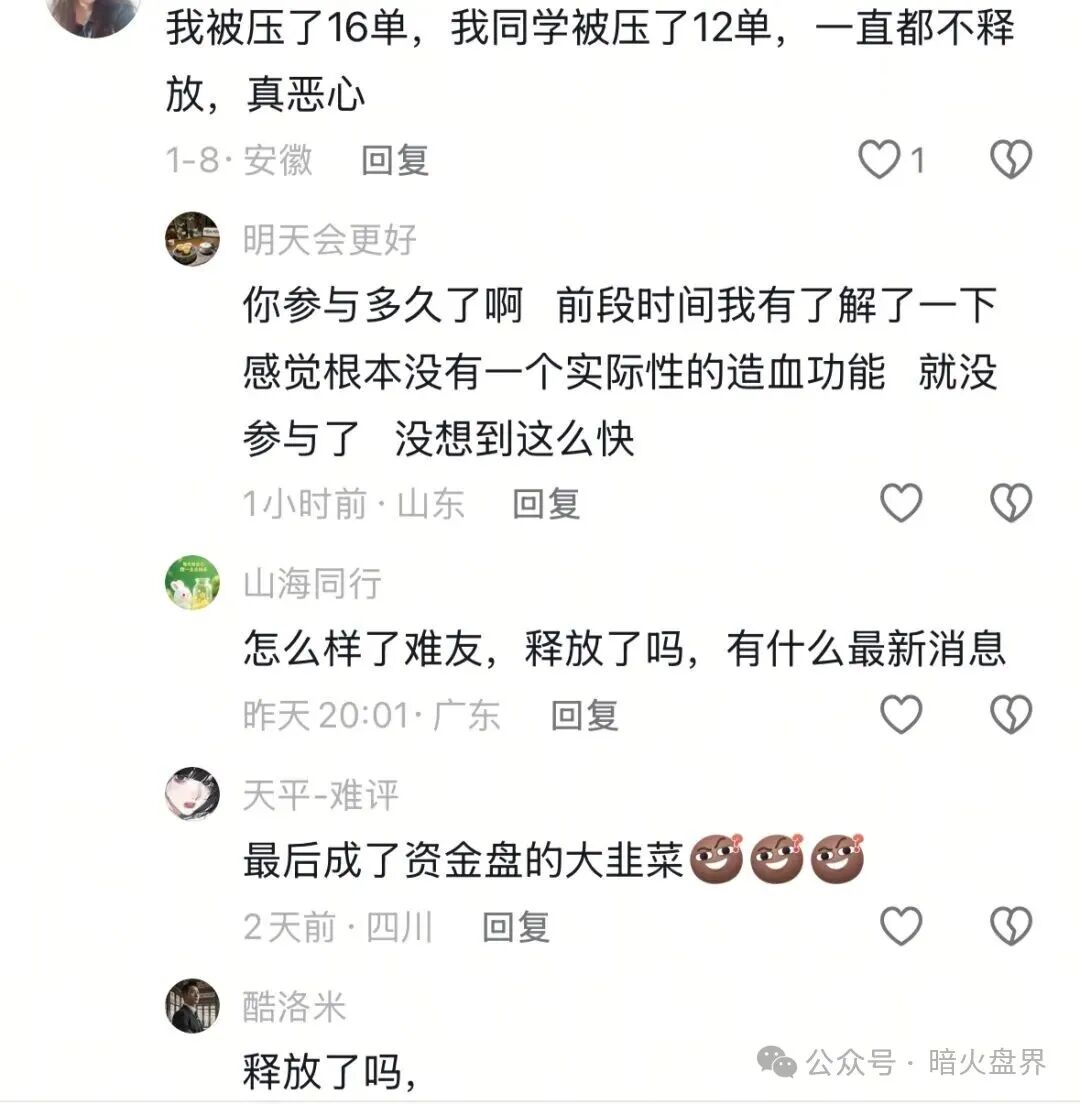Open 天平-难评's profile avatar
Screen dimensions: 1080x1105
point(192,795)
